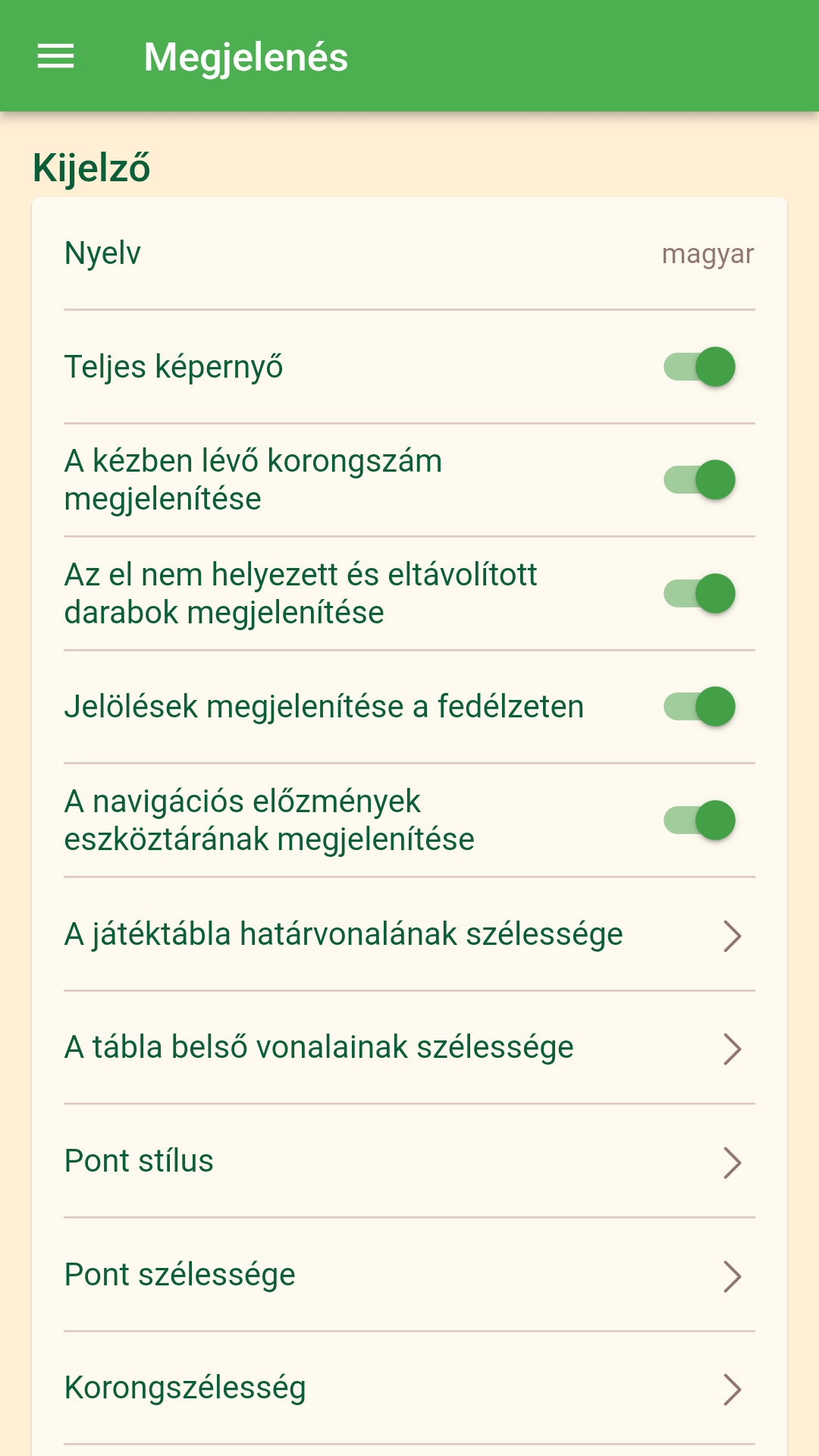Turn off eltávolított darabok megjelenítése switch
819x1456 pixels.
[699, 593]
